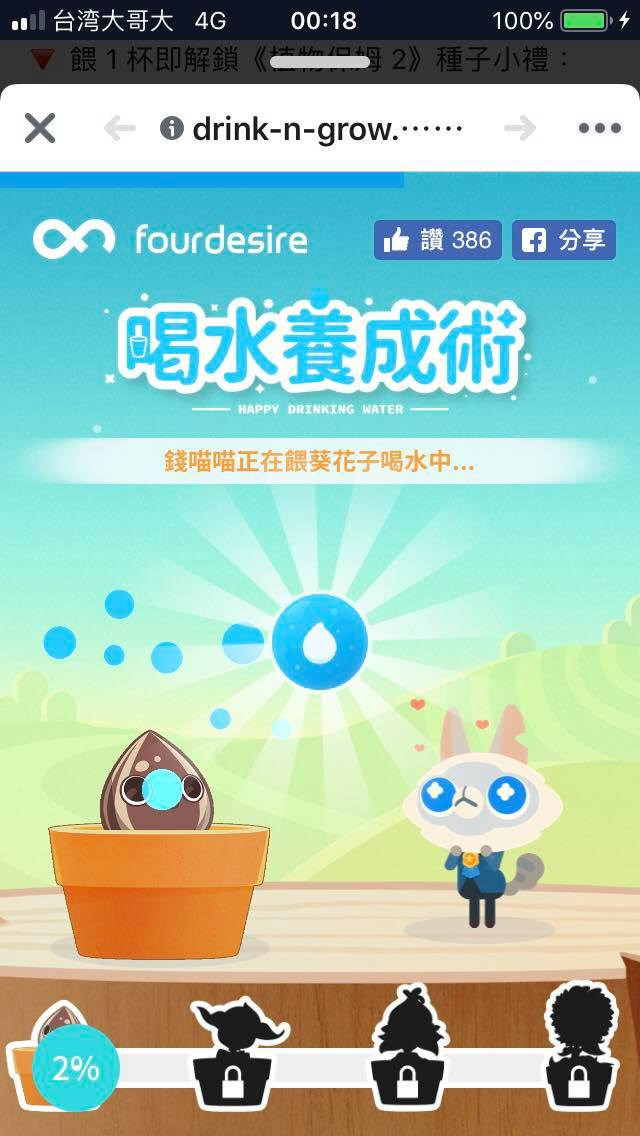
Task: Go back to previous page
Action: point(120,129)
